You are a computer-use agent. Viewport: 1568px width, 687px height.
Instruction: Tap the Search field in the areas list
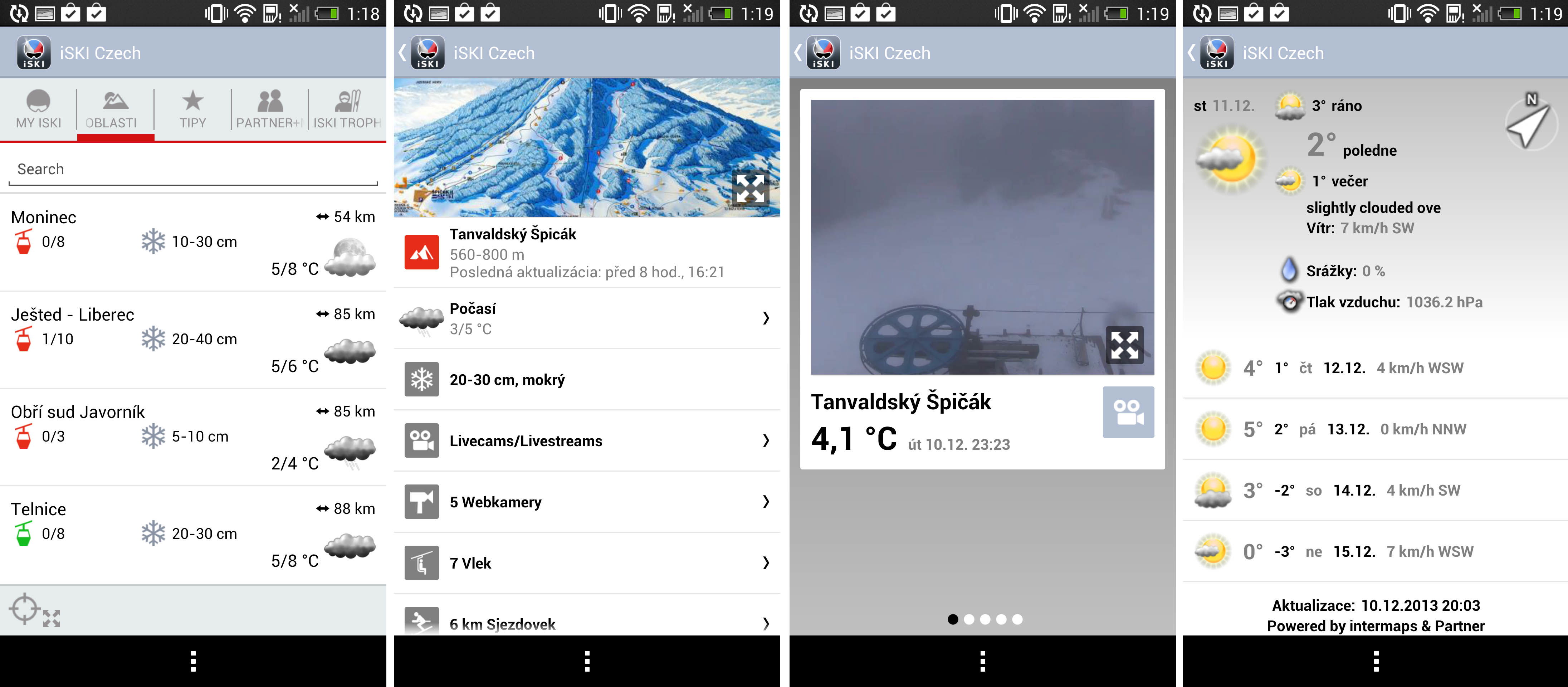[192, 169]
